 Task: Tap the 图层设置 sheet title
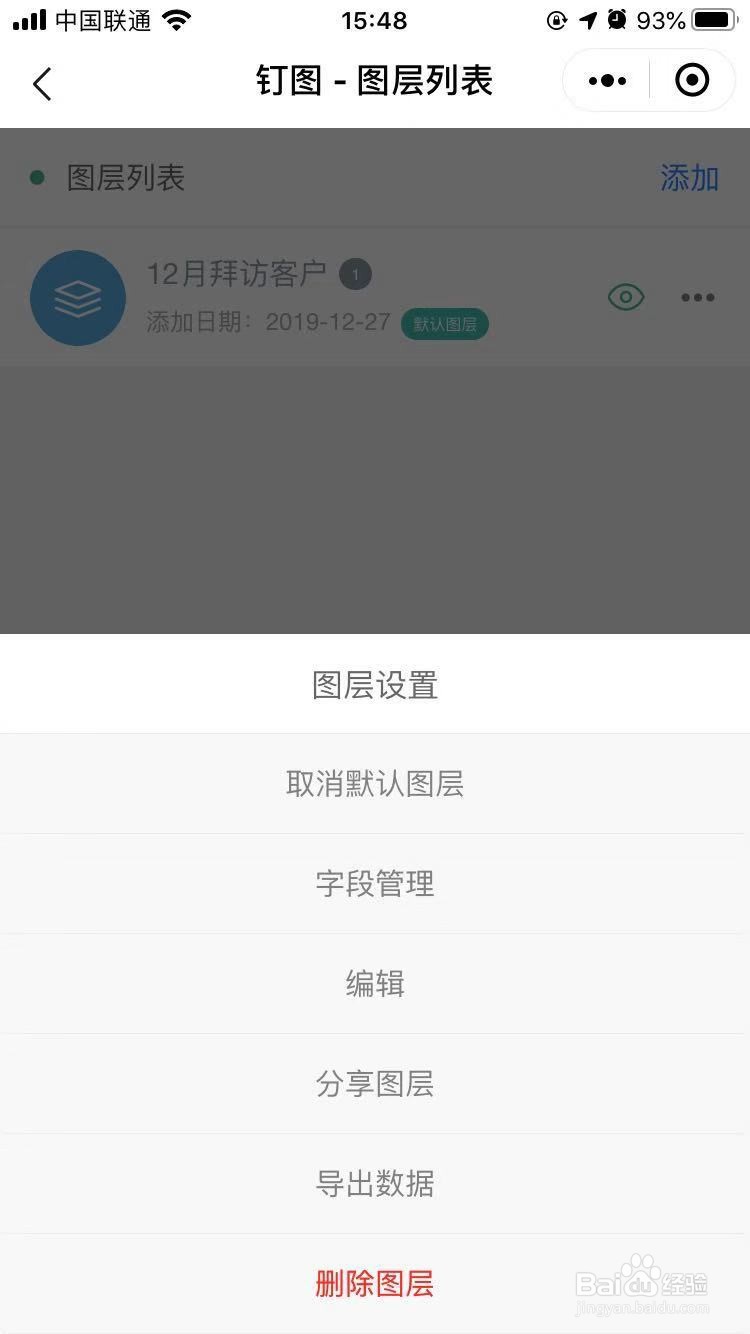tap(375, 684)
